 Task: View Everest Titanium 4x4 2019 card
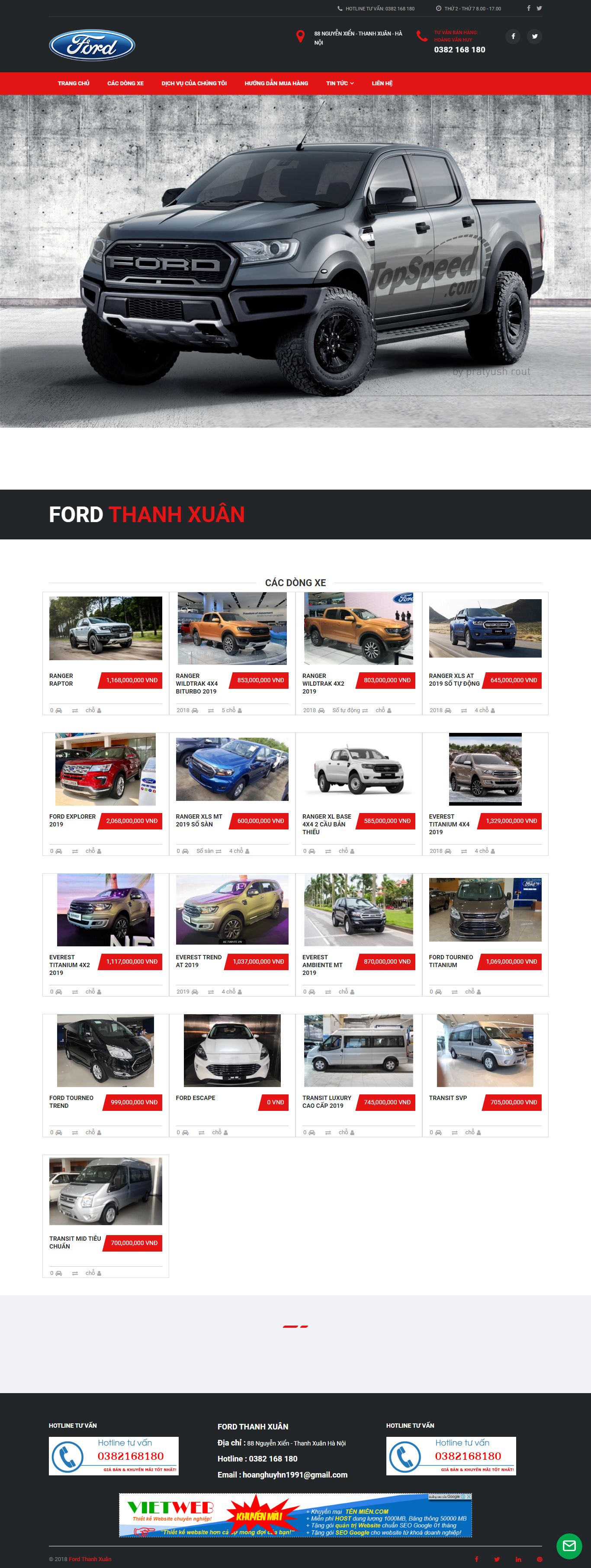(485, 770)
